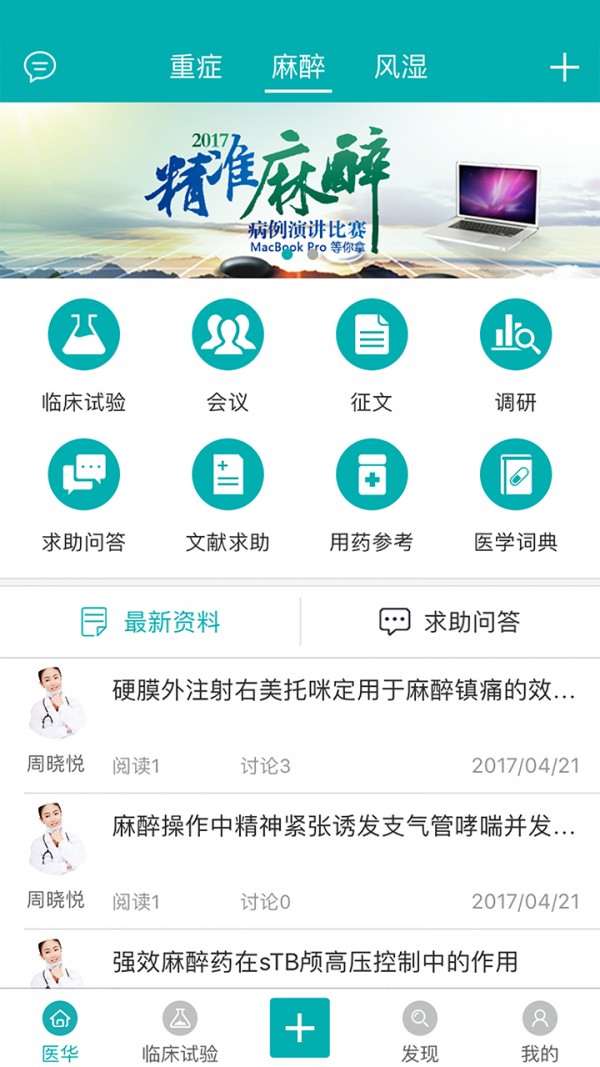600x1067 pixels.
Task: Open the 精准麻醉 competition banner
Action: point(300,190)
